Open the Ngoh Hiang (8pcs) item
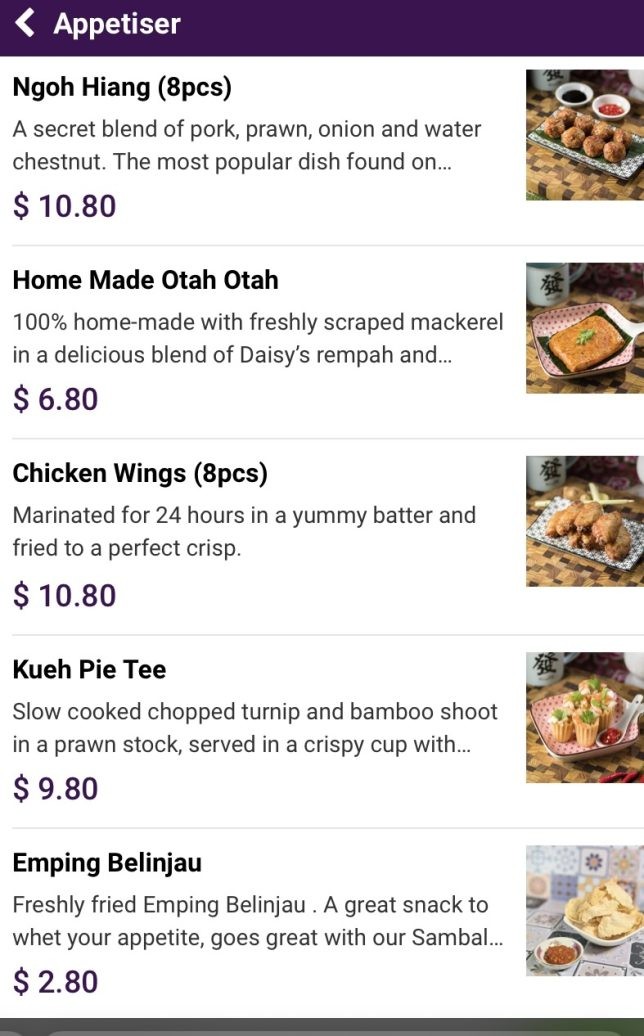The image size is (644, 1036). click(x=122, y=88)
